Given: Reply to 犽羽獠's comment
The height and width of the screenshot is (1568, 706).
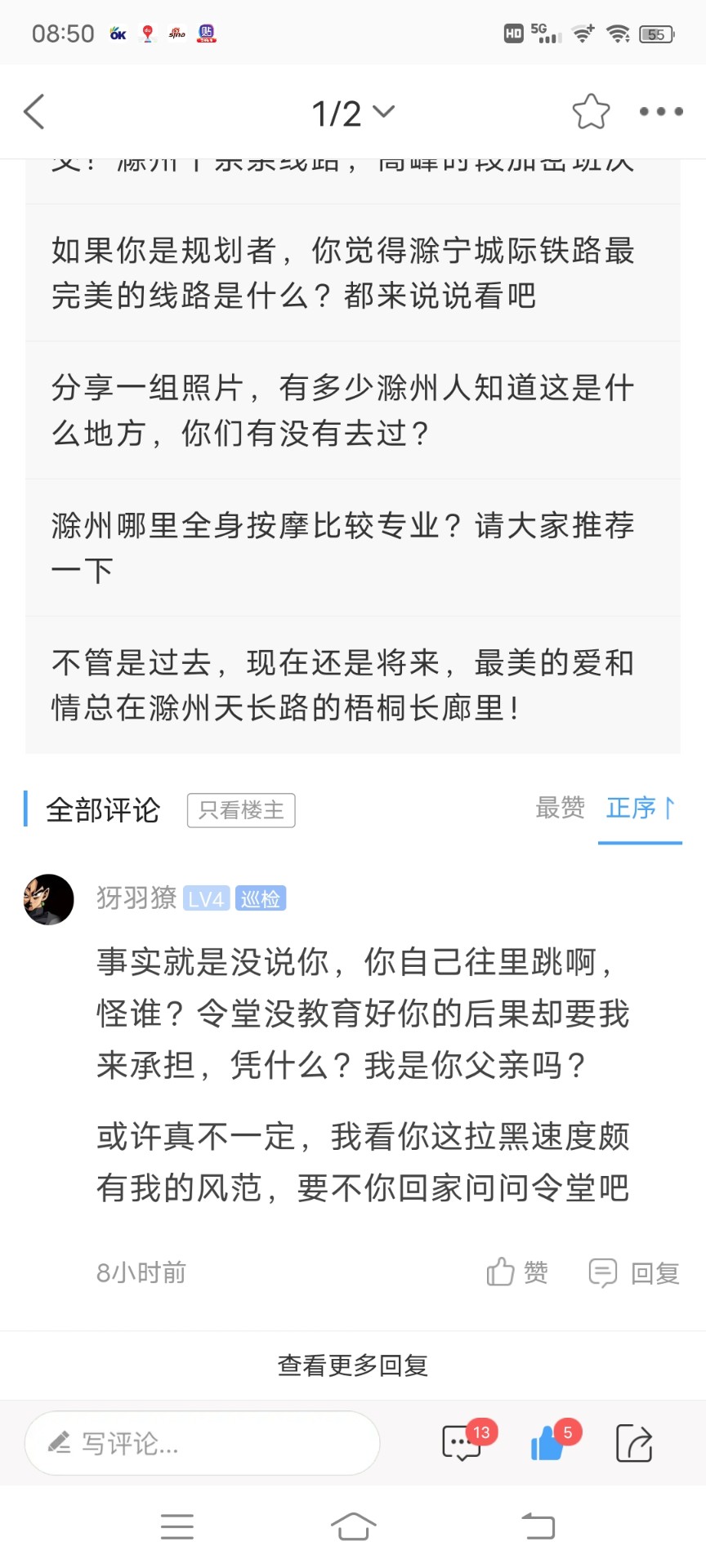Looking at the screenshot, I should pos(635,1272).
